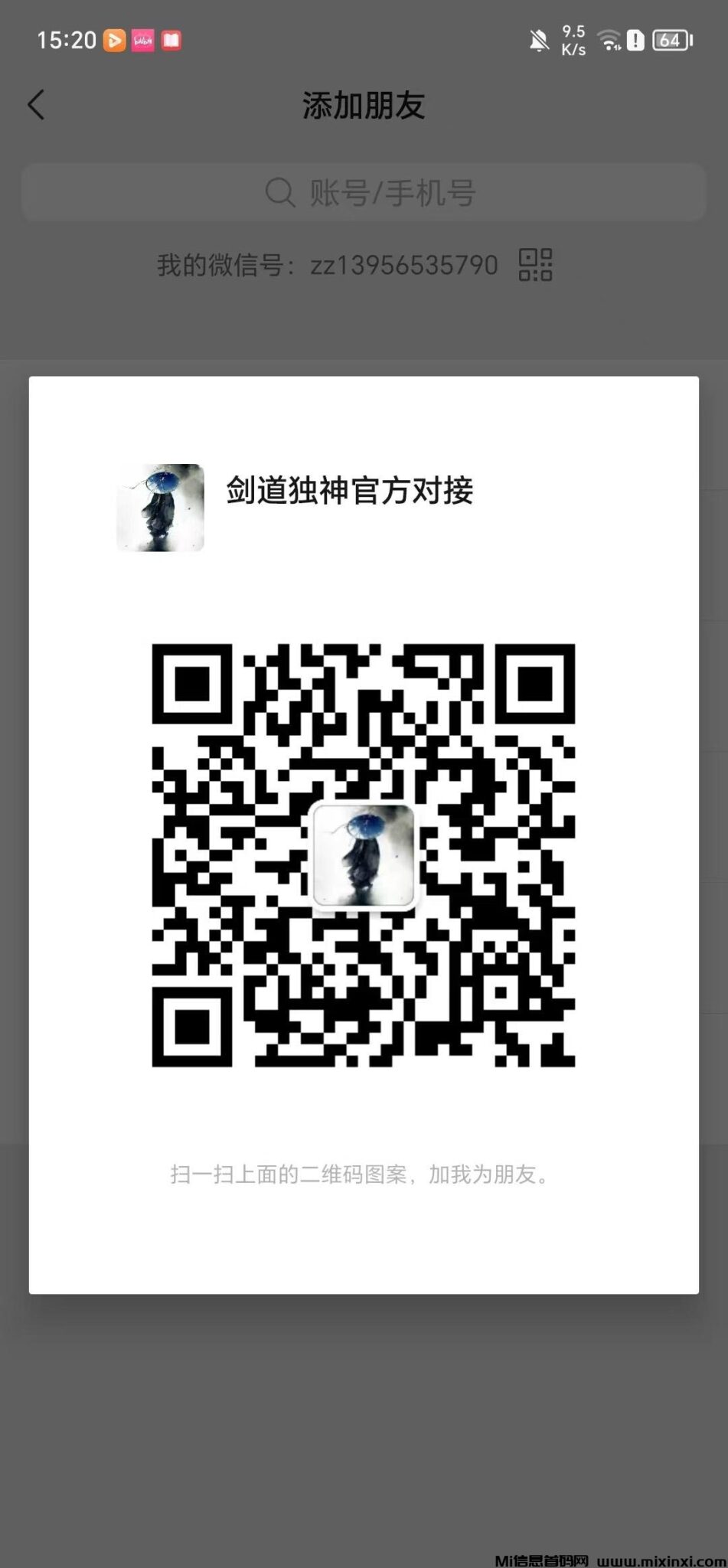Tap the avatar in the center of the QR code

[364, 854]
